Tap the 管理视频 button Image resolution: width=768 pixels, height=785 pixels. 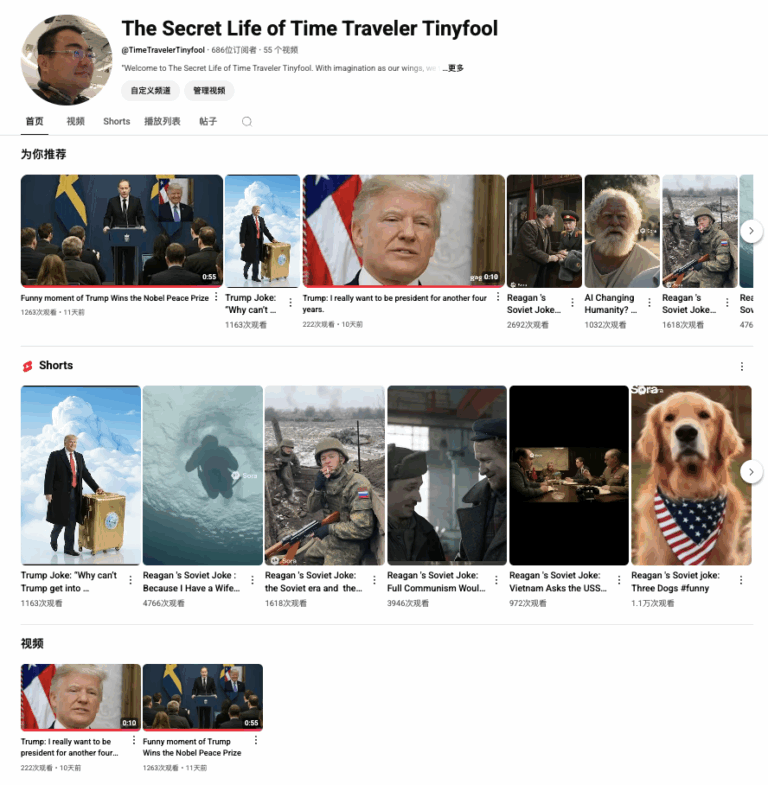pyautogui.click(x=209, y=91)
